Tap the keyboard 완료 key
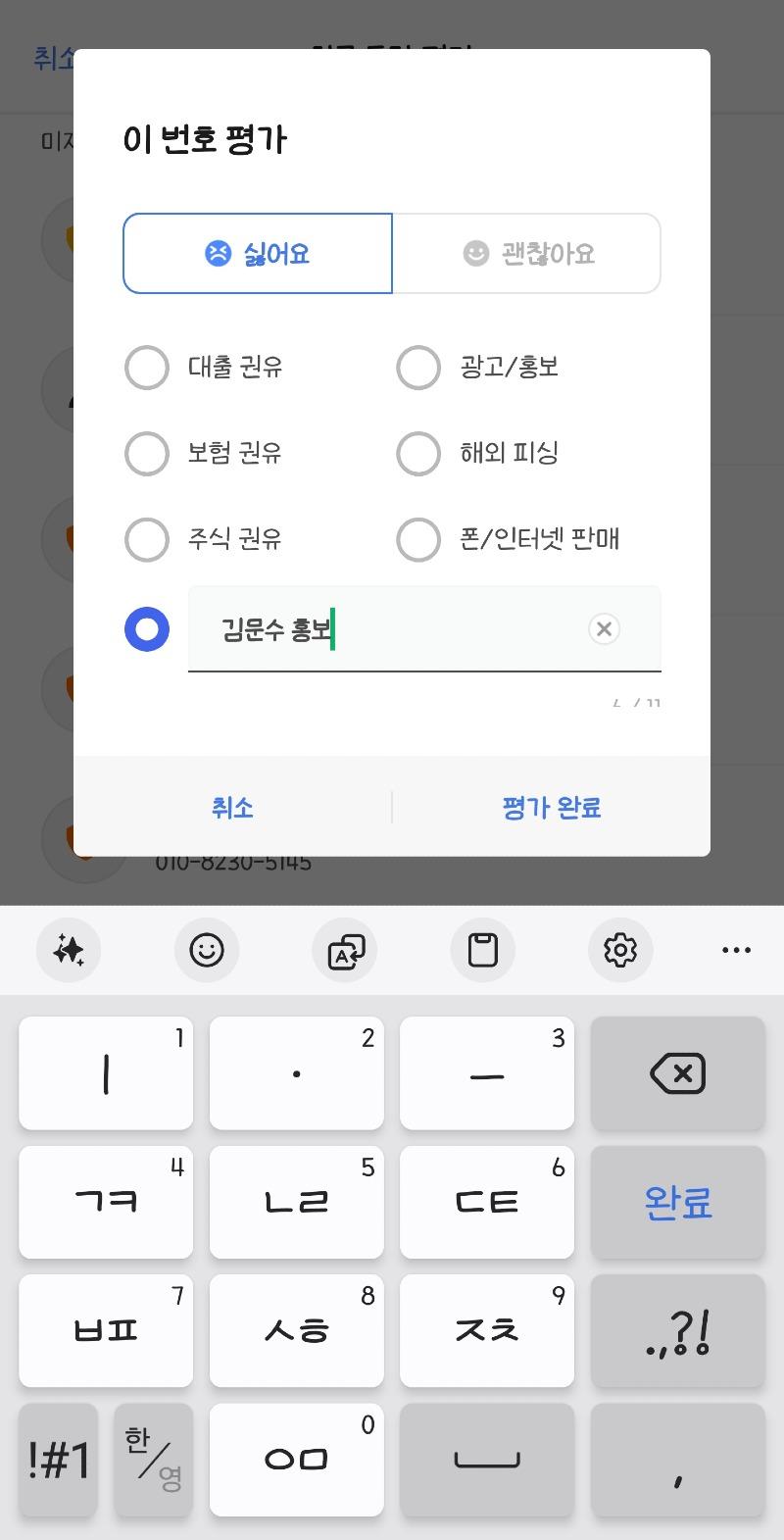This screenshot has width=784, height=1540. click(677, 1202)
